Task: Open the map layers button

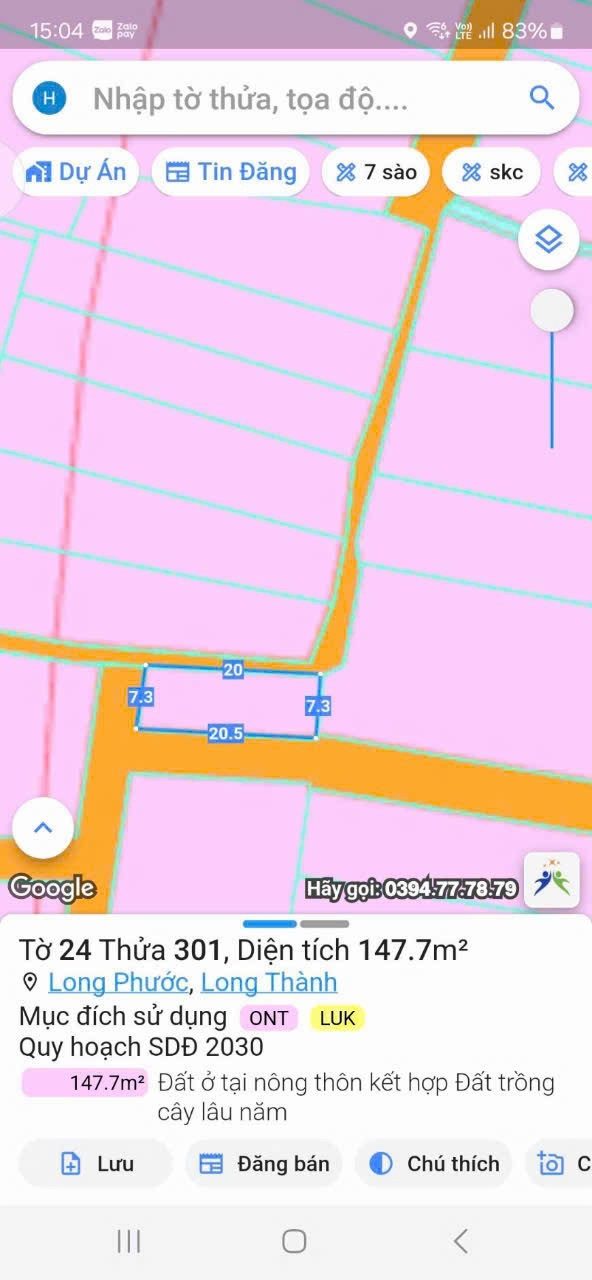Action: point(549,240)
